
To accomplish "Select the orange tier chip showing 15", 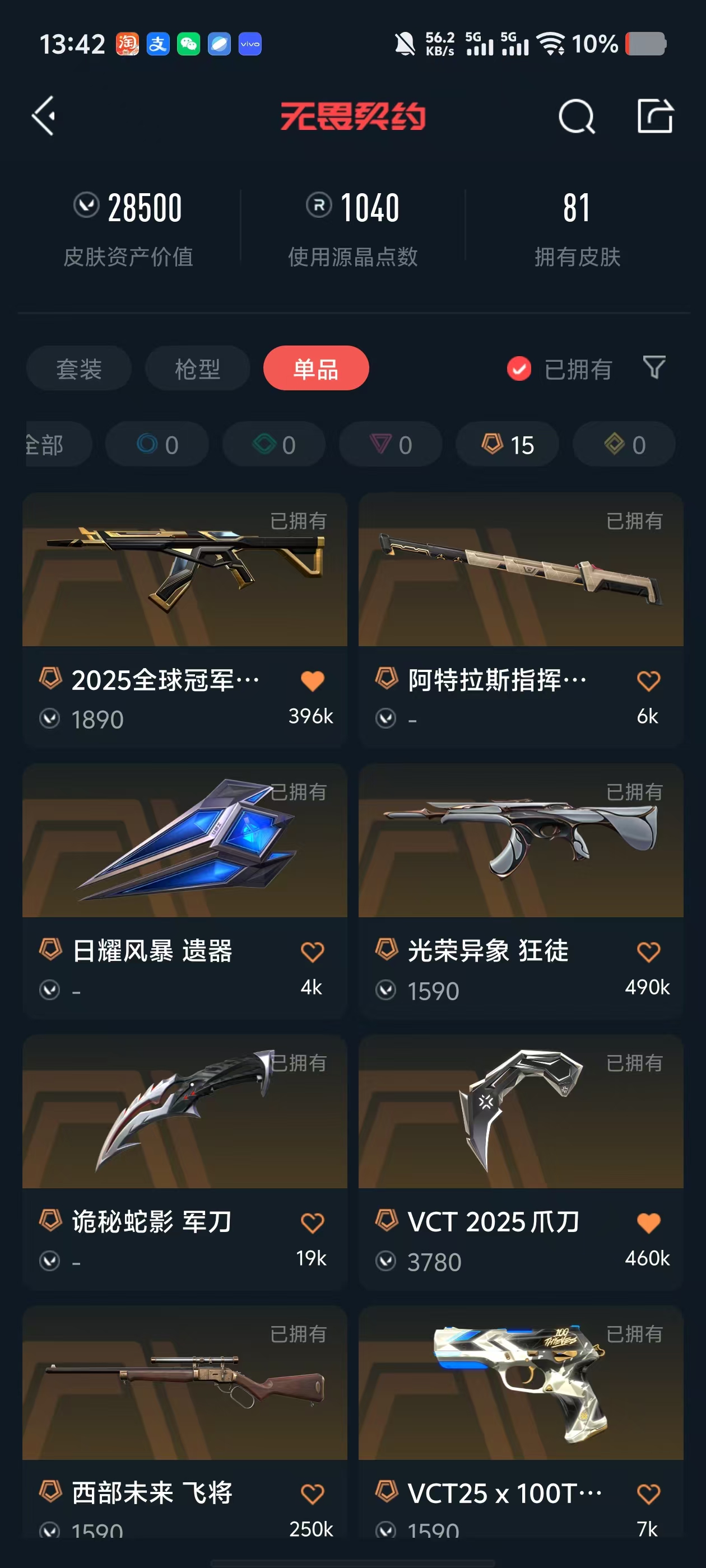I will [508, 444].
